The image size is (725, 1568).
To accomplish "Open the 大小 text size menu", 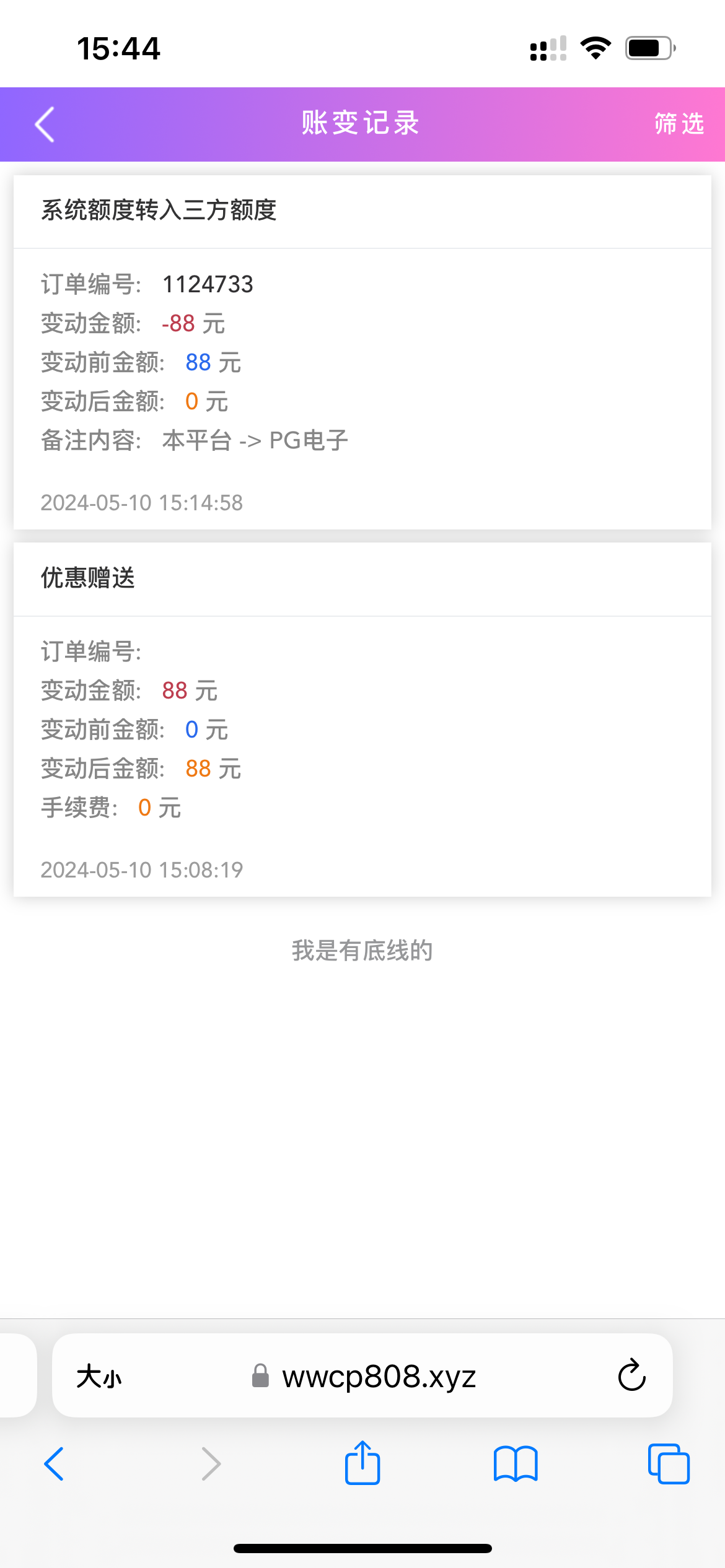I will (99, 1377).
